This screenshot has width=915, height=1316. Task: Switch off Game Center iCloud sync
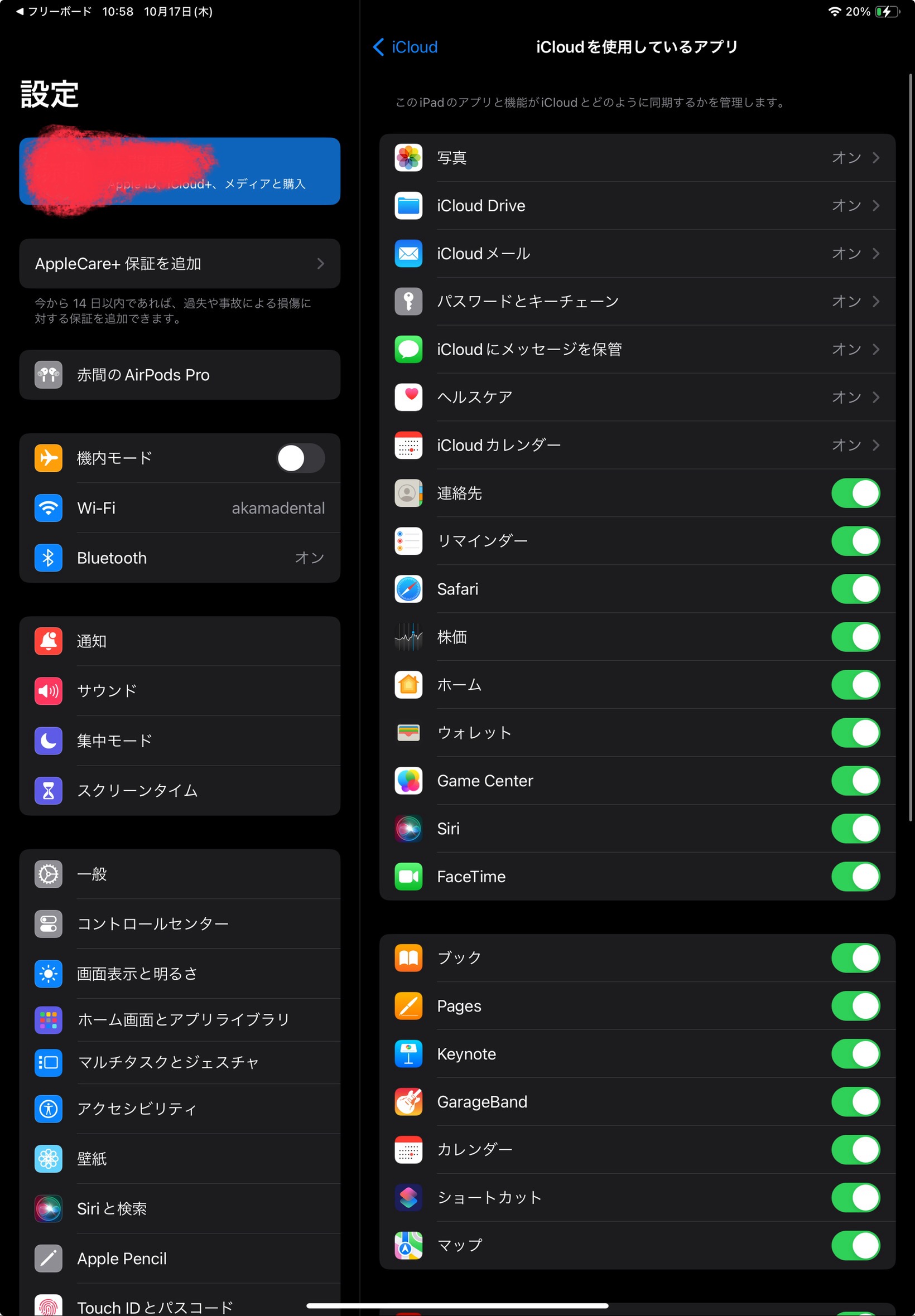(x=855, y=780)
